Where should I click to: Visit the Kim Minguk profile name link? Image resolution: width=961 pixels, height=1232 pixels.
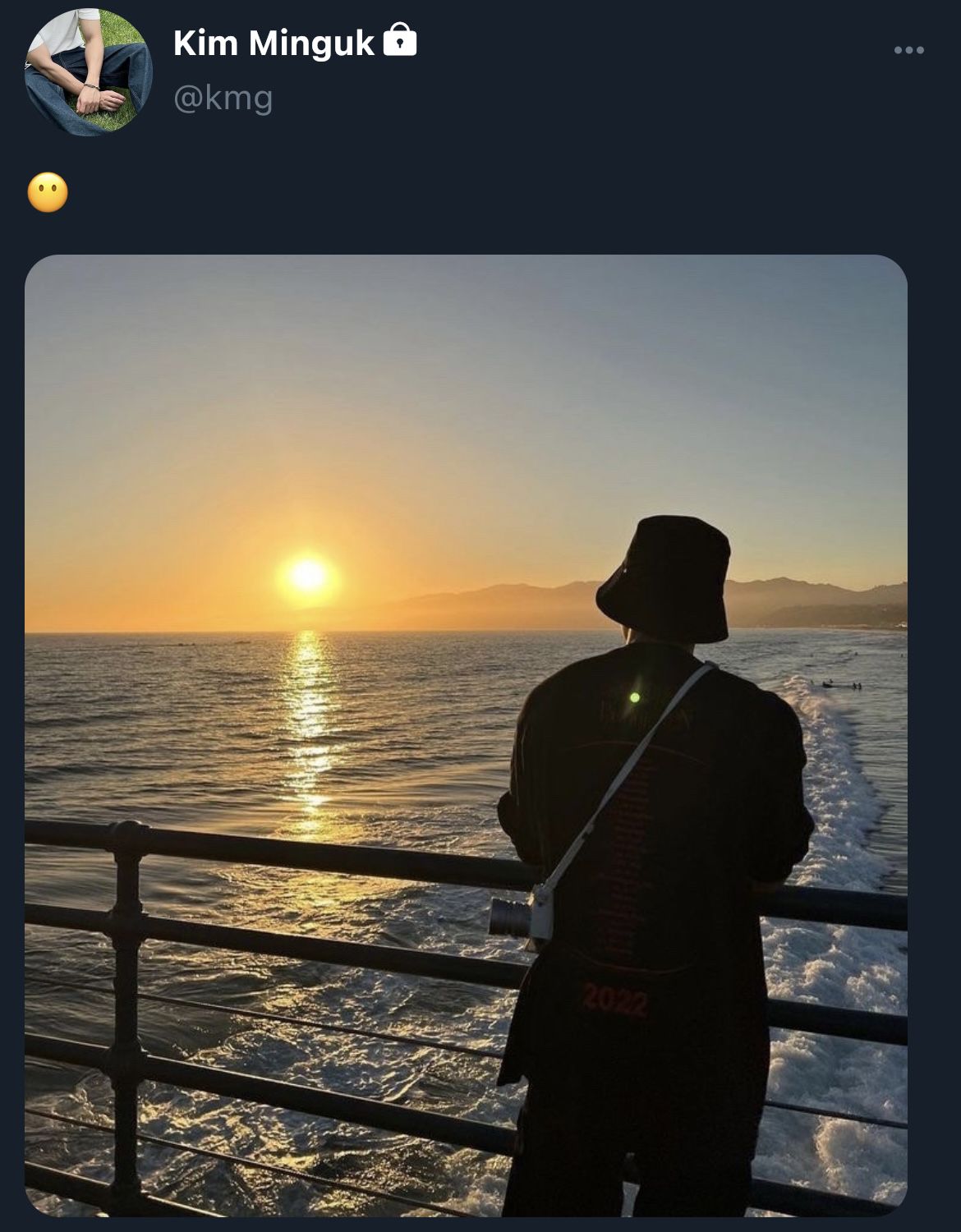click(274, 43)
